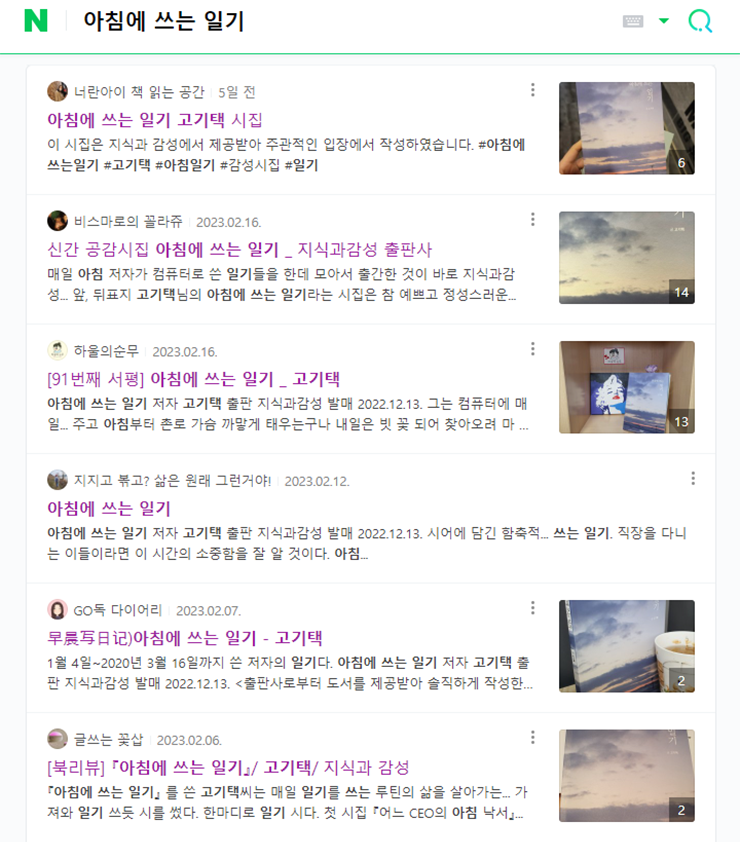Tap the search field showing 아침에 쓰는 일기
The height and width of the screenshot is (842, 740).
[x=330, y=21]
